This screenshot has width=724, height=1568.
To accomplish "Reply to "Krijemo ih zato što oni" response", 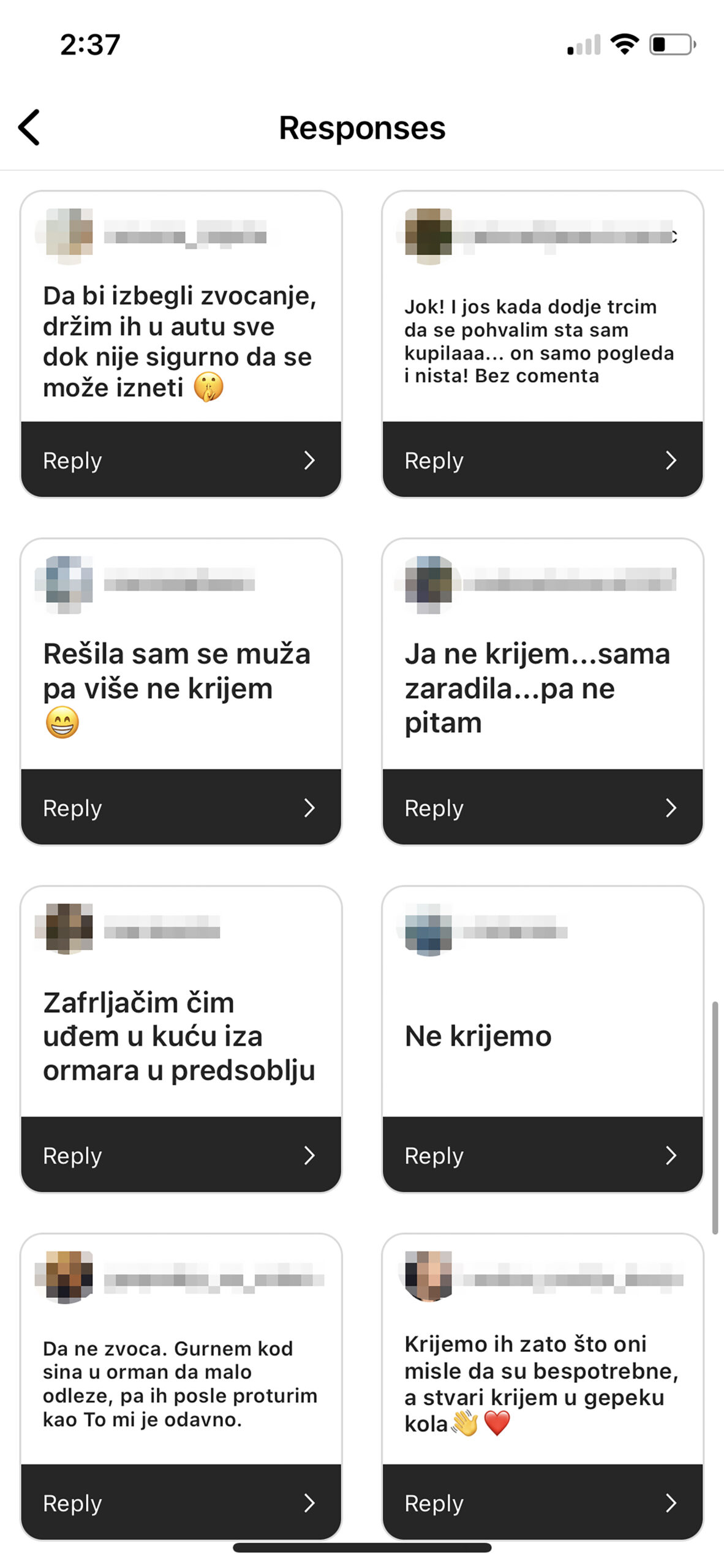I will [542, 1502].
